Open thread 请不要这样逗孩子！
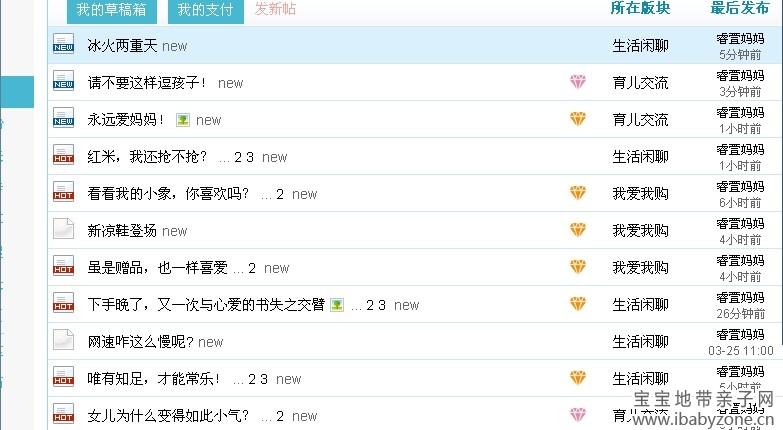Image resolution: width=783 pixels, height=430 pixels. pos(147,83)
